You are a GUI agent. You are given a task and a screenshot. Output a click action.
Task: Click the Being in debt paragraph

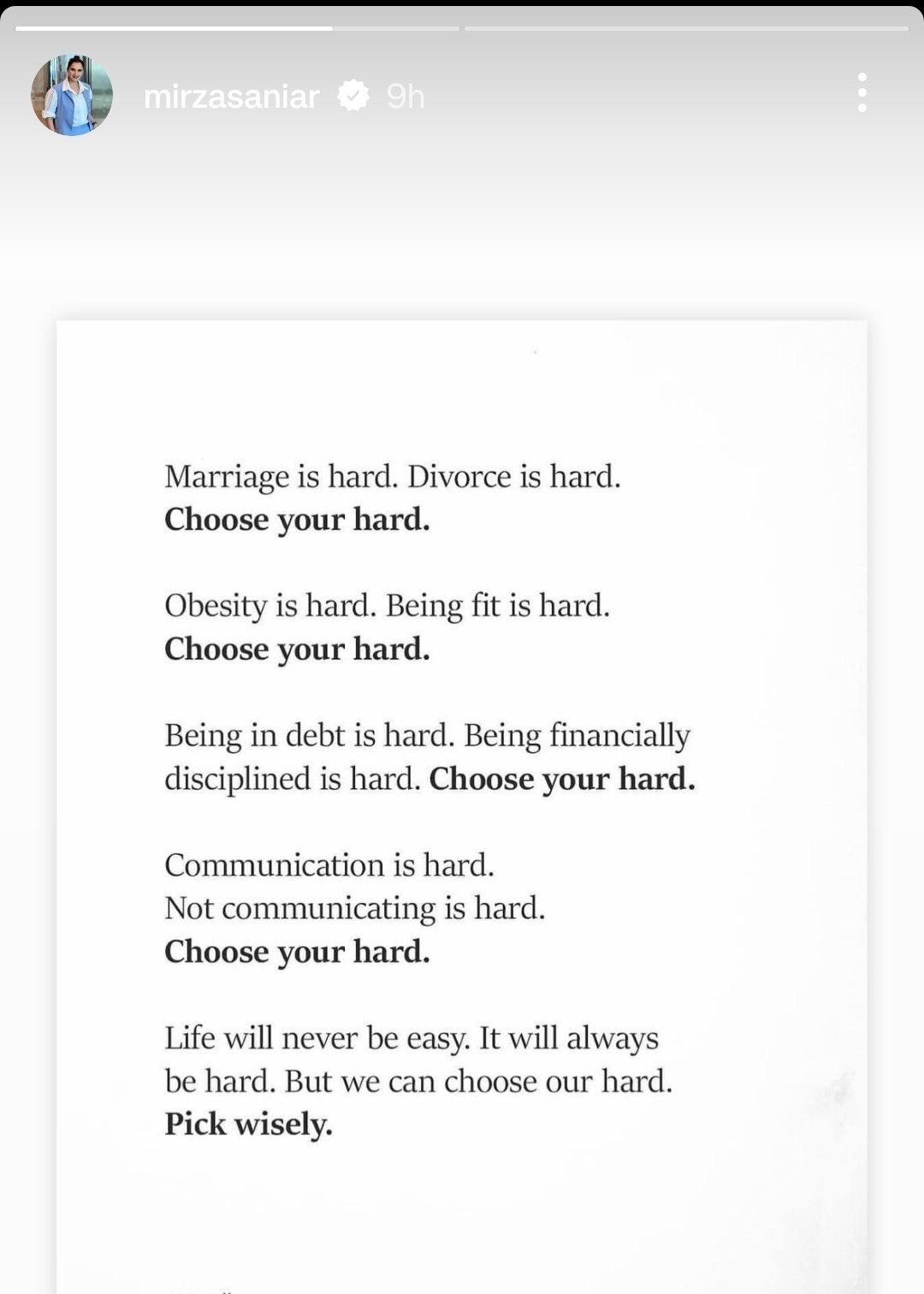[428, 734]
